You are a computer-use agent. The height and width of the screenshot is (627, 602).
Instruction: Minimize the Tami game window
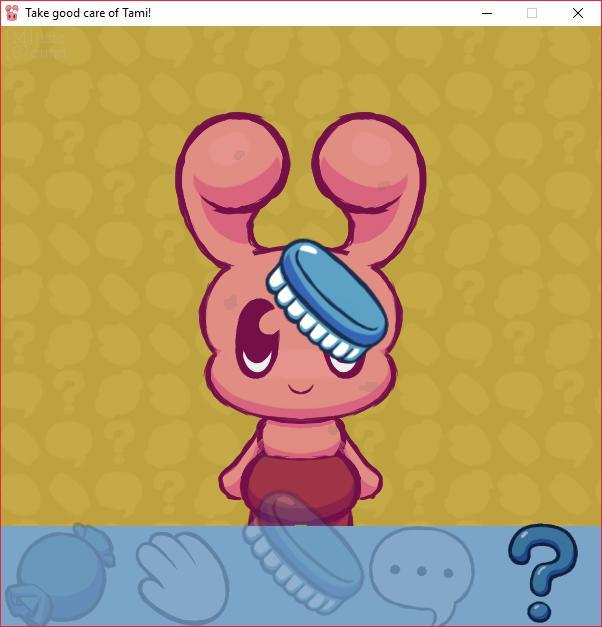coord(487,13)
